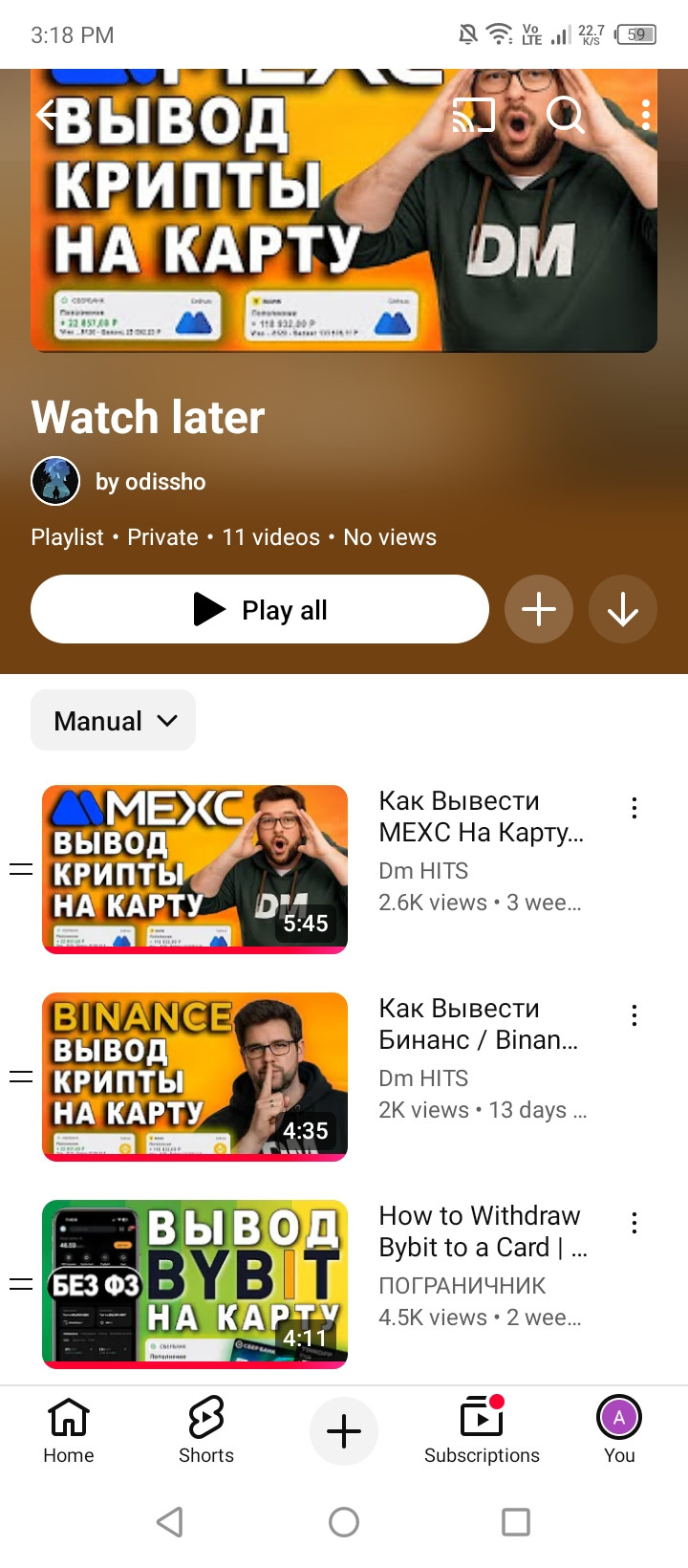Screen dimensions: 688x1568
Task: Go back using the top arrow
Action: (50, 116)
